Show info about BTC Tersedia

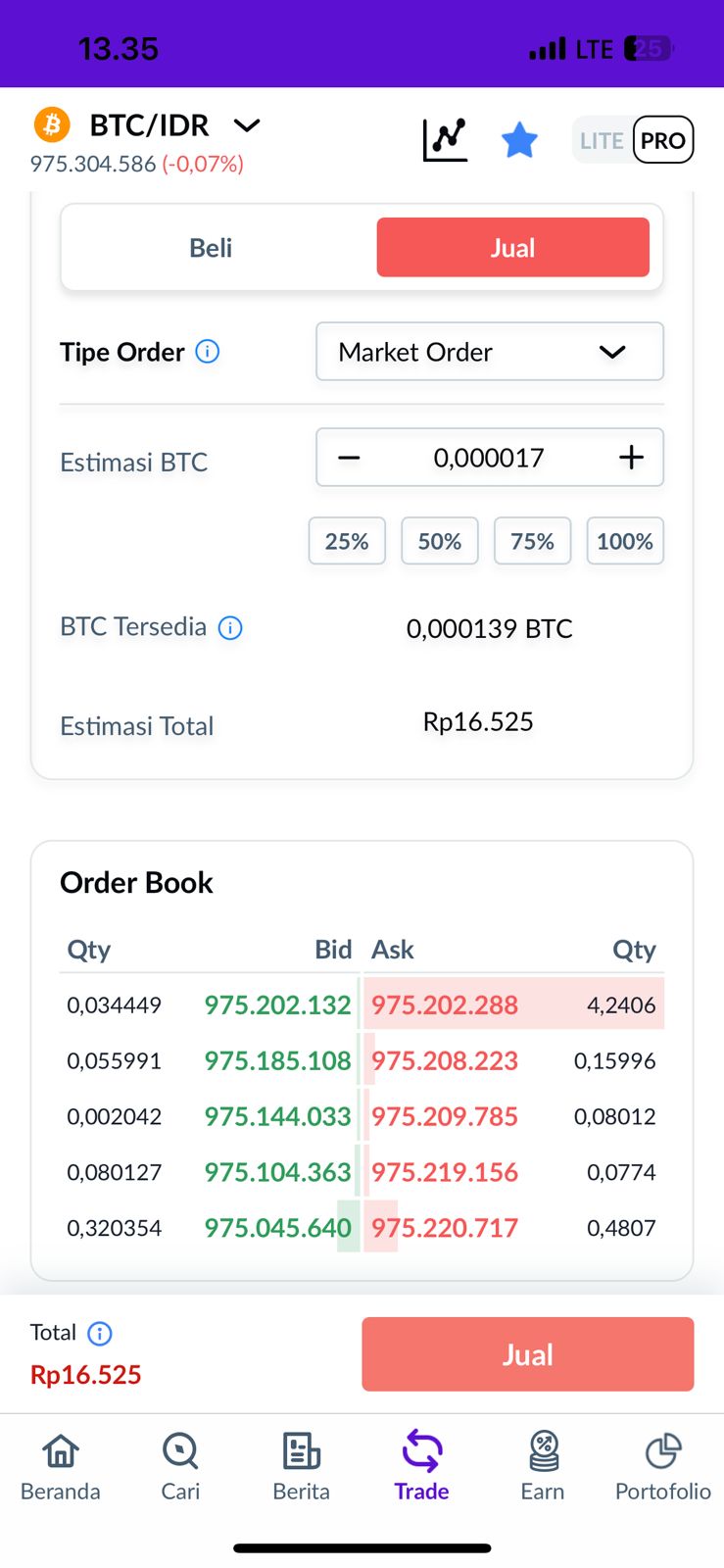tap(230, 628)
